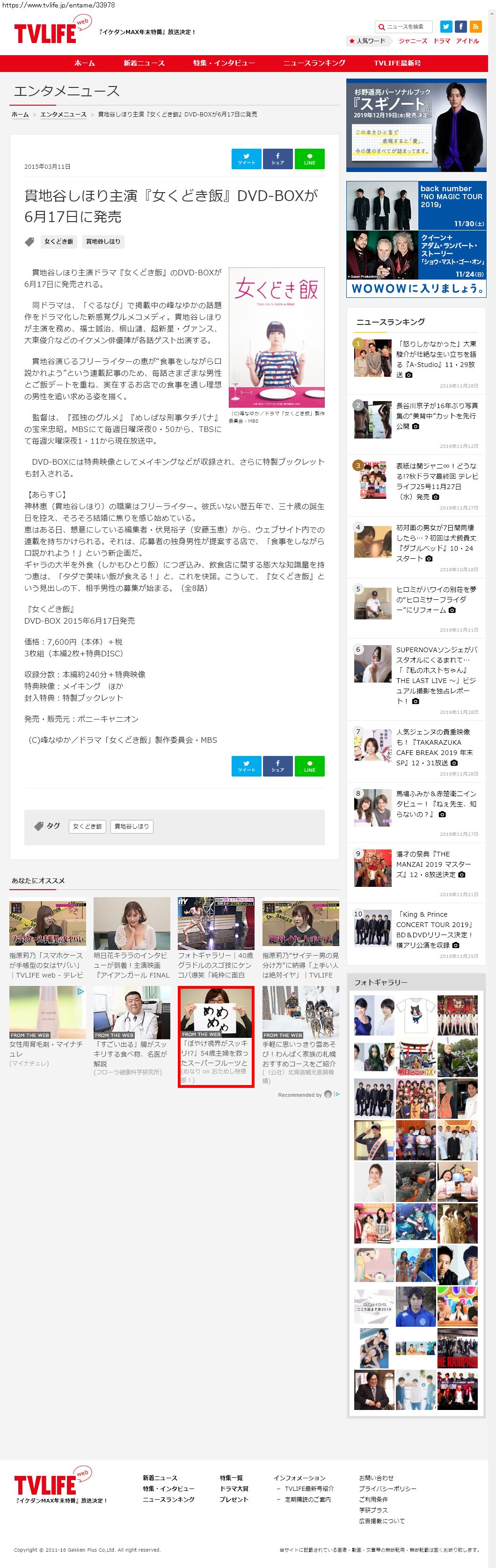Image resolution: width=496 pixels, height=1568 pixels.
Task: Open the RSS feed icon
Action: (475, 27)
